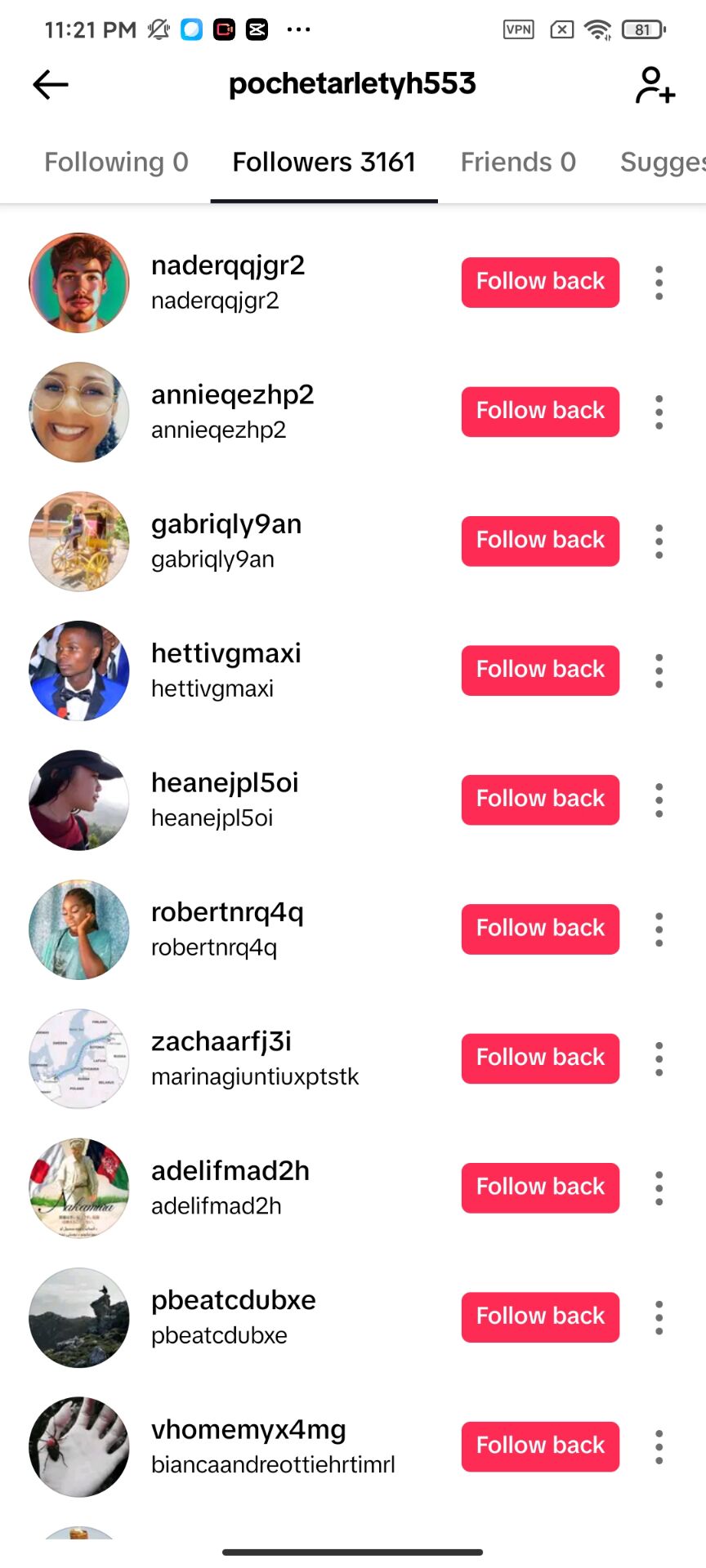Follow back adelifmad2h
This screenshot has height=1568, width=706.
540,1187
